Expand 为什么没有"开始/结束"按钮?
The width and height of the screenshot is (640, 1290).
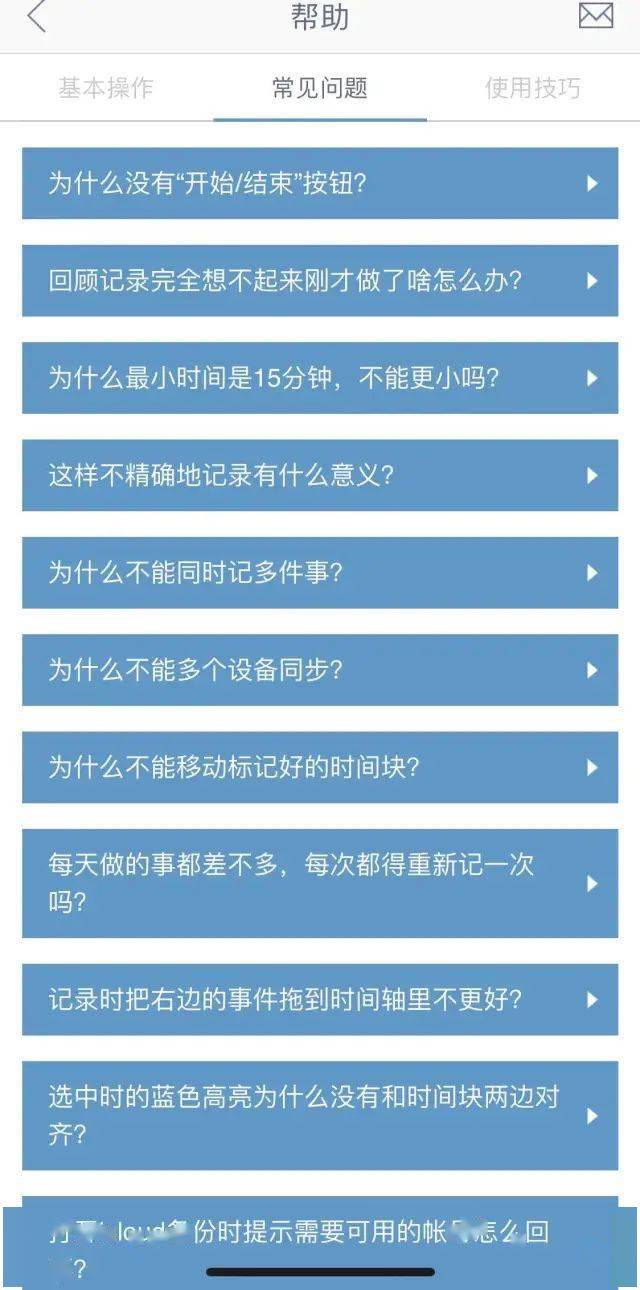[320, 183]
